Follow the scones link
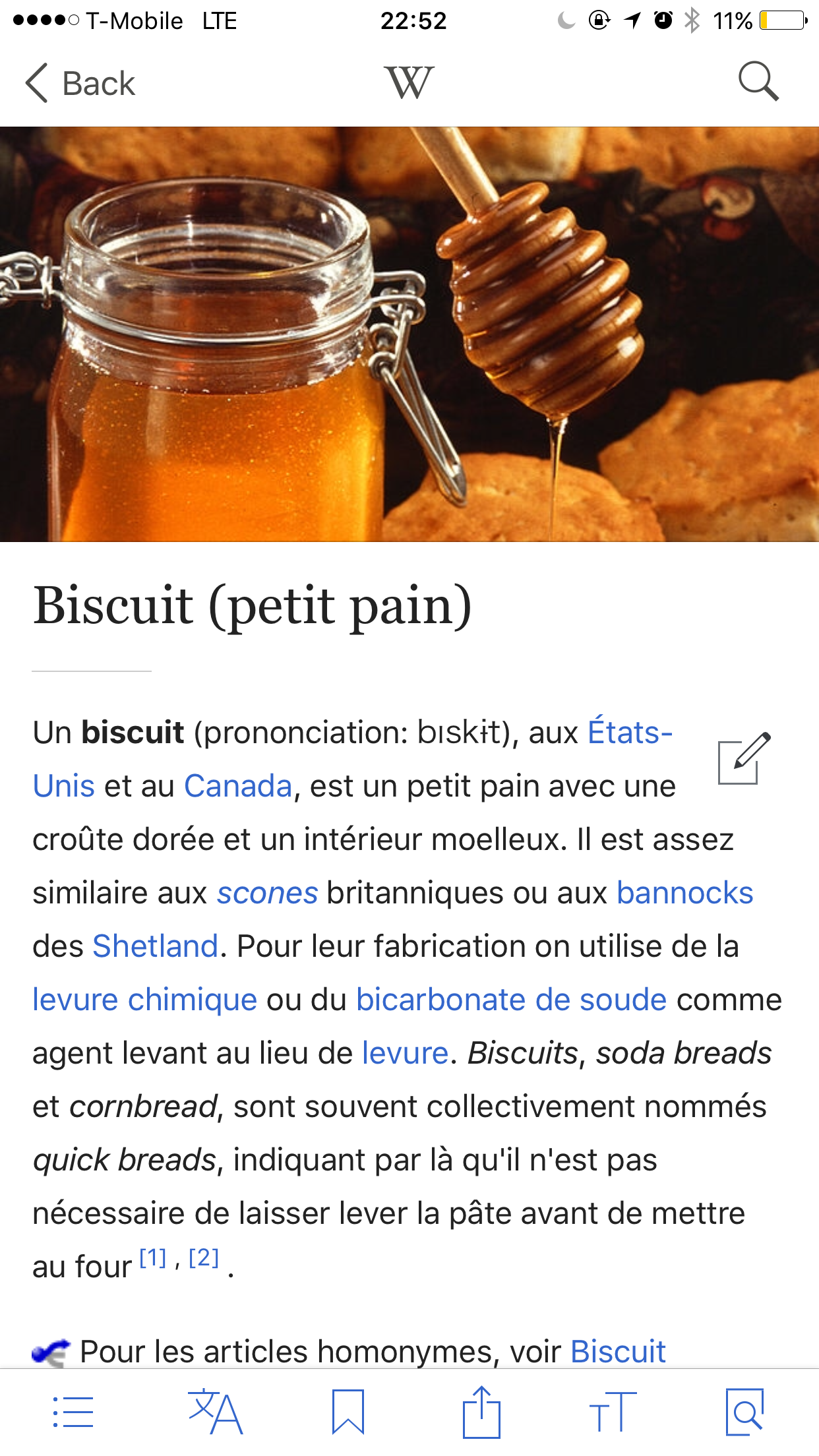Image resolution: width=819 pixels, height=1456 pixels. pyautogui.click(x=267, y=893)
